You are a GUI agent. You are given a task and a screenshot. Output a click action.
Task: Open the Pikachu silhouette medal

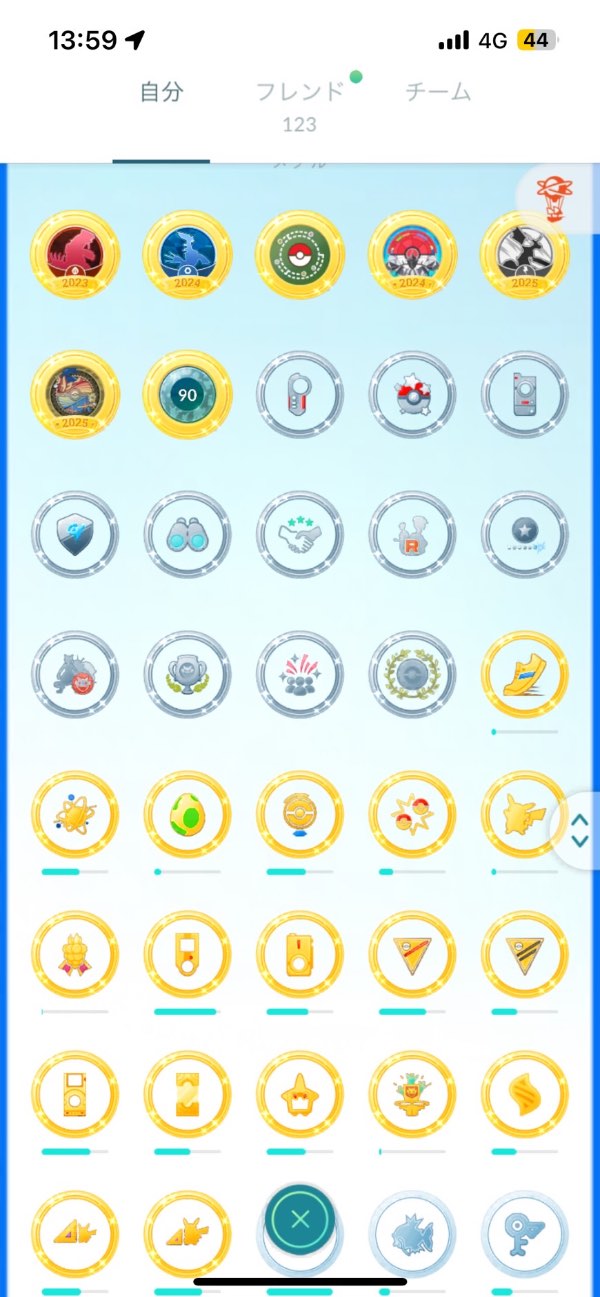[x=524, y=815]
